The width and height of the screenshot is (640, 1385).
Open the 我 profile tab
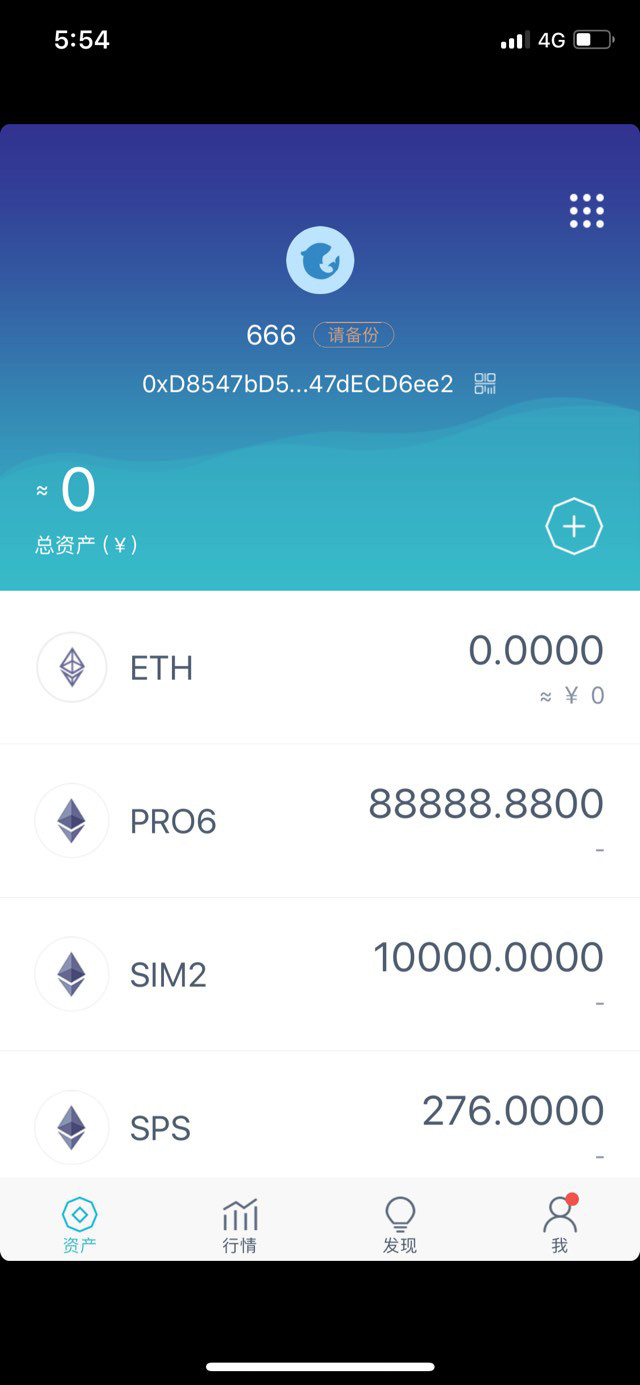559,1224
